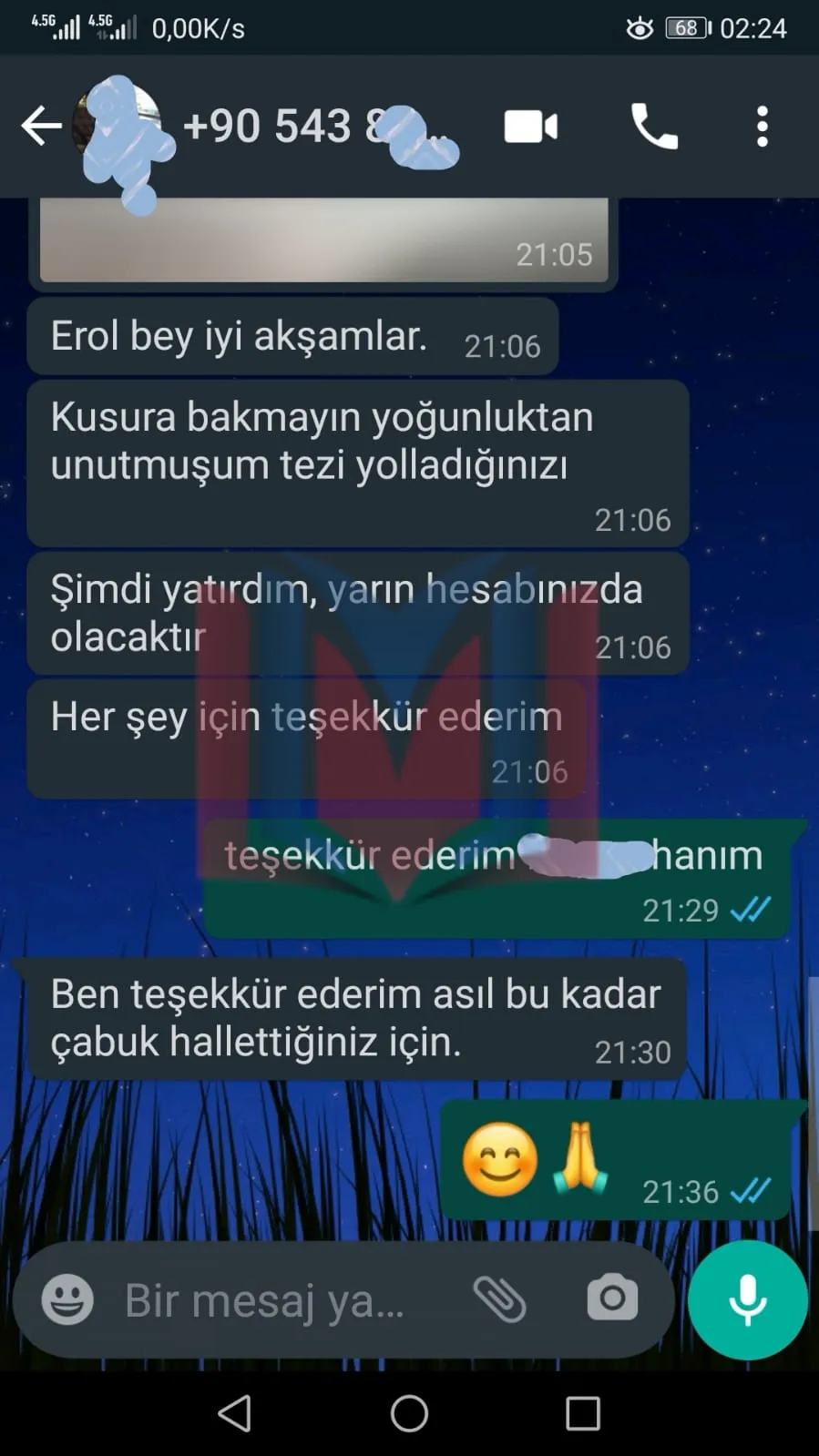Screen dimensions: 819x1456
Task: Go back to the chat list
Action: (41, 126)
